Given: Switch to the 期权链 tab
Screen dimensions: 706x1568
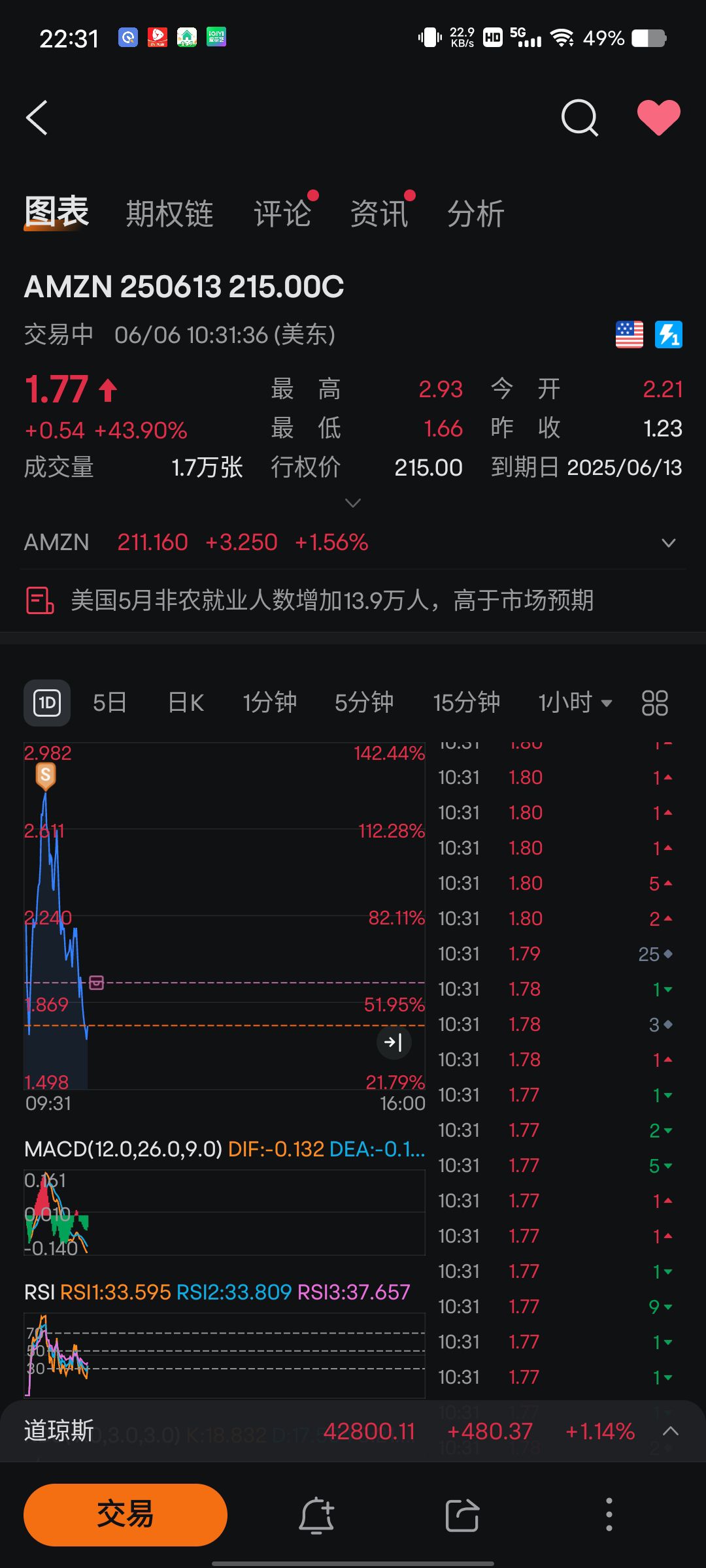Looking at the screenshot, I should 169,214.
